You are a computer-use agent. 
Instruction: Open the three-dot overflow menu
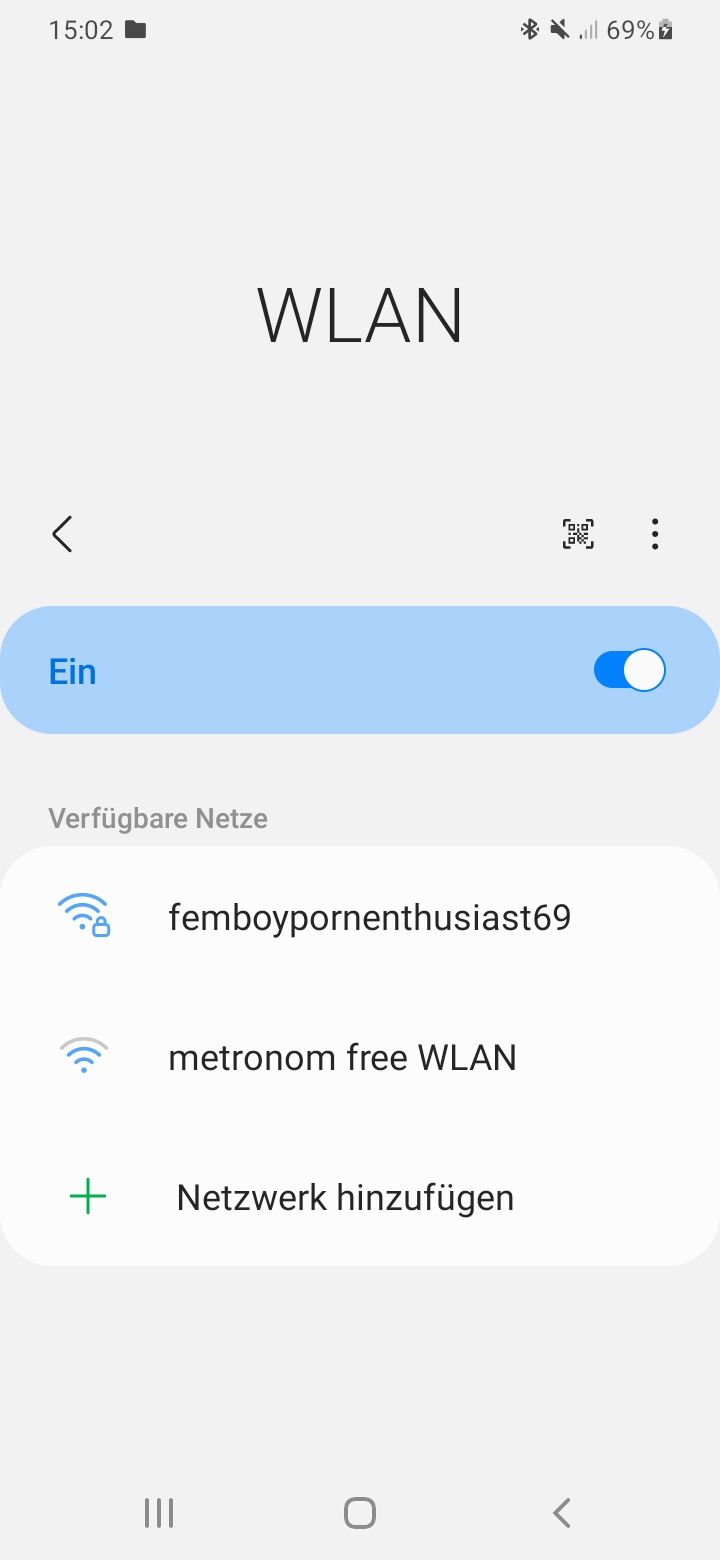pos(655,534)
